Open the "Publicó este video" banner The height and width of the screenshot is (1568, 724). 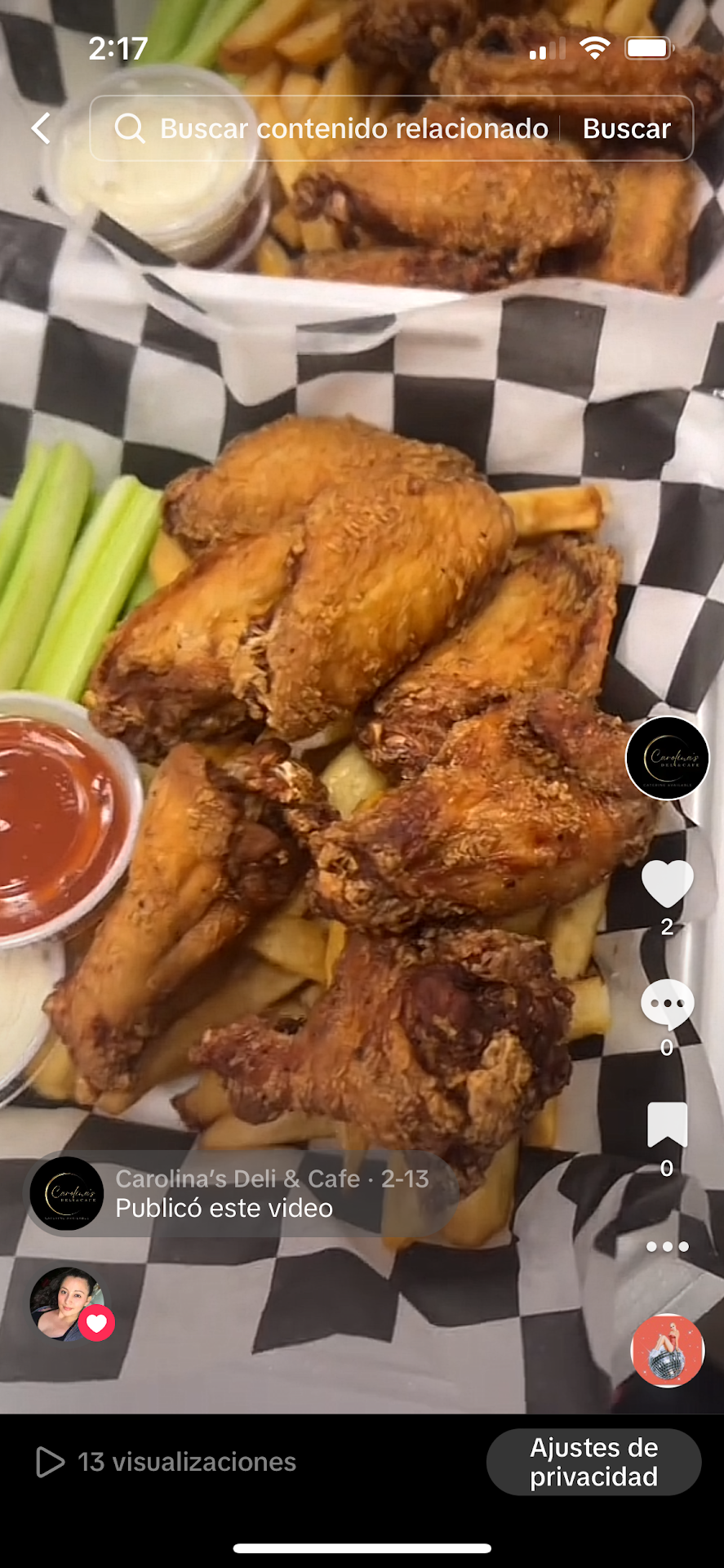pos(245,1193)
